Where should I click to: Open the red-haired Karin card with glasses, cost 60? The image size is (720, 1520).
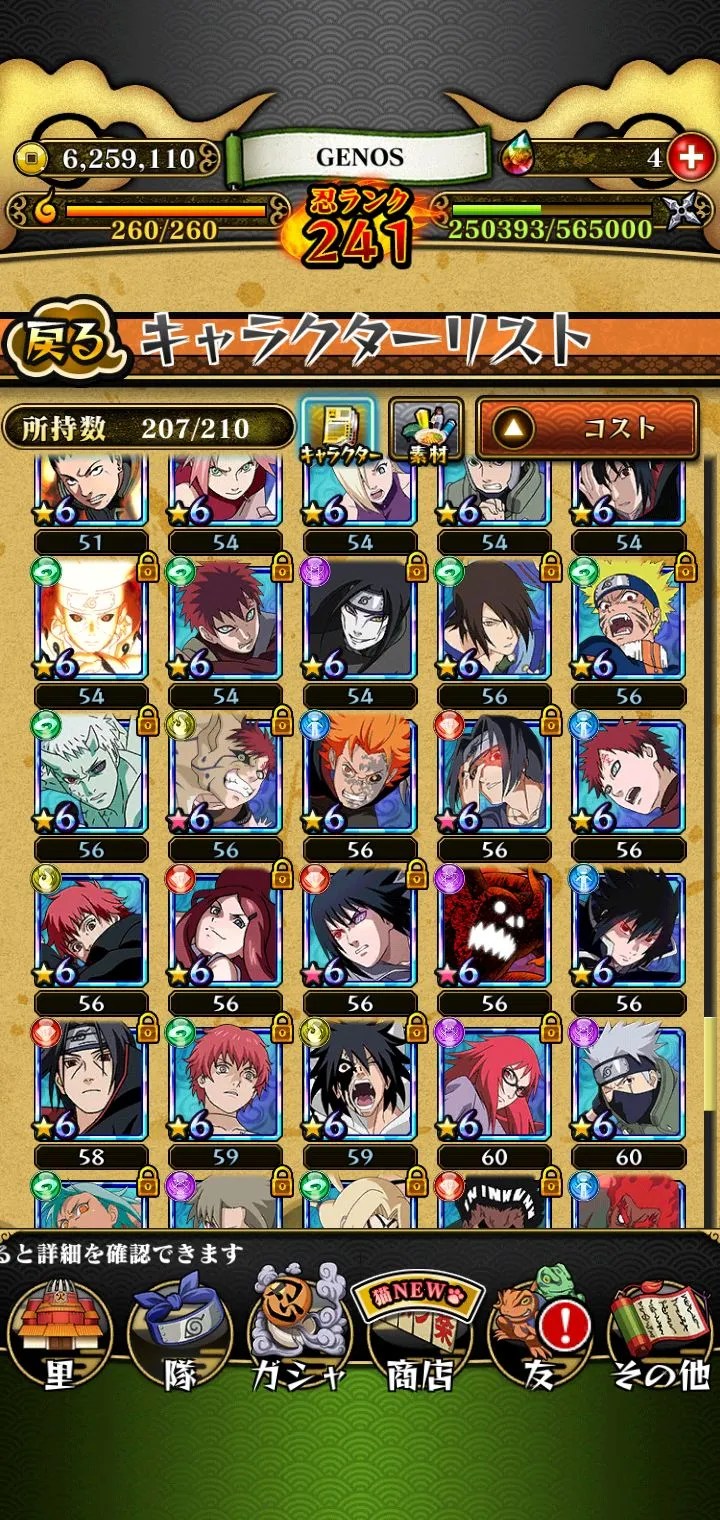(494, 1082)
